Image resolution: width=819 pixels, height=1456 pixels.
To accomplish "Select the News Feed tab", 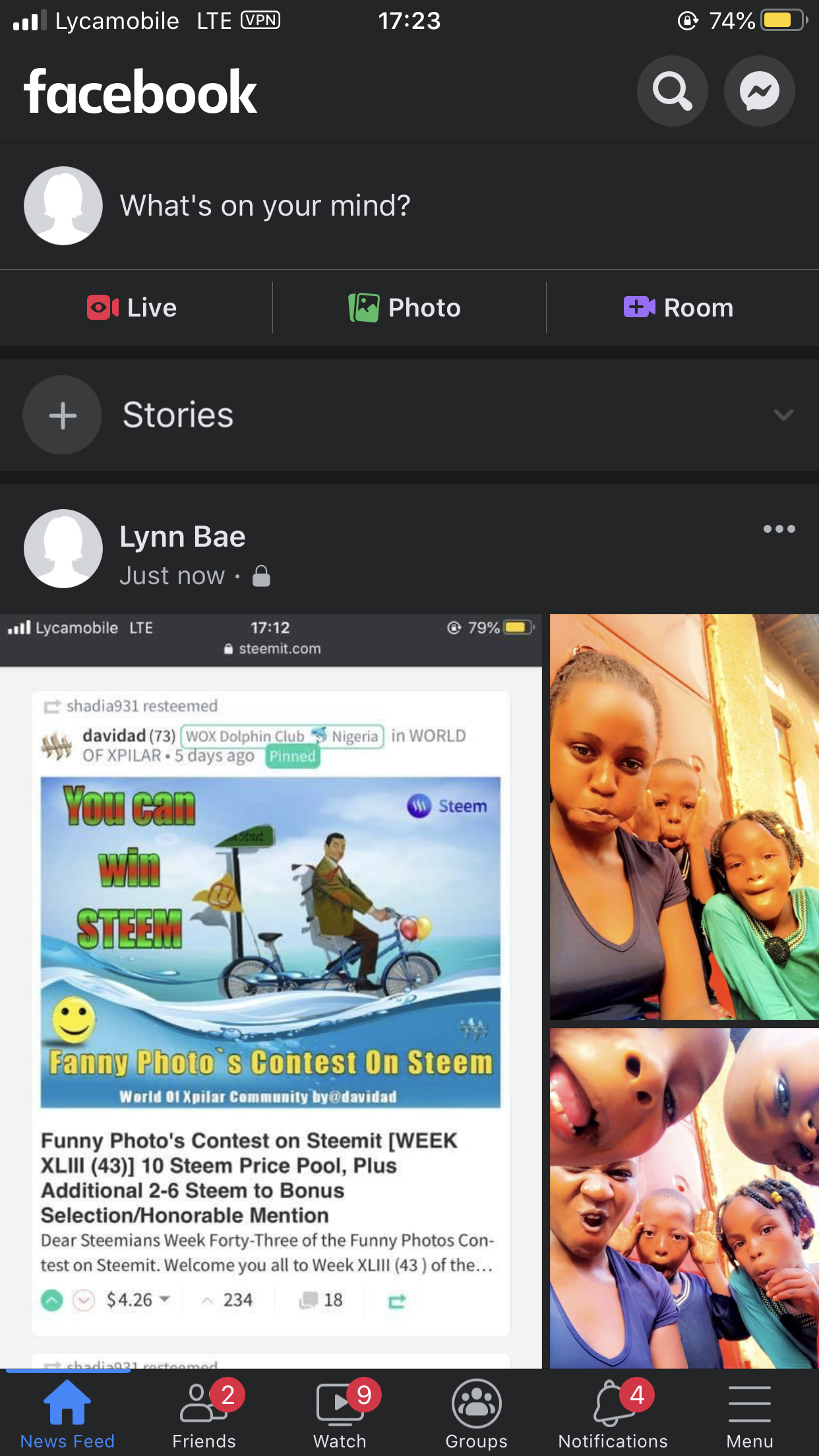I will click(x=67, y=1413).
